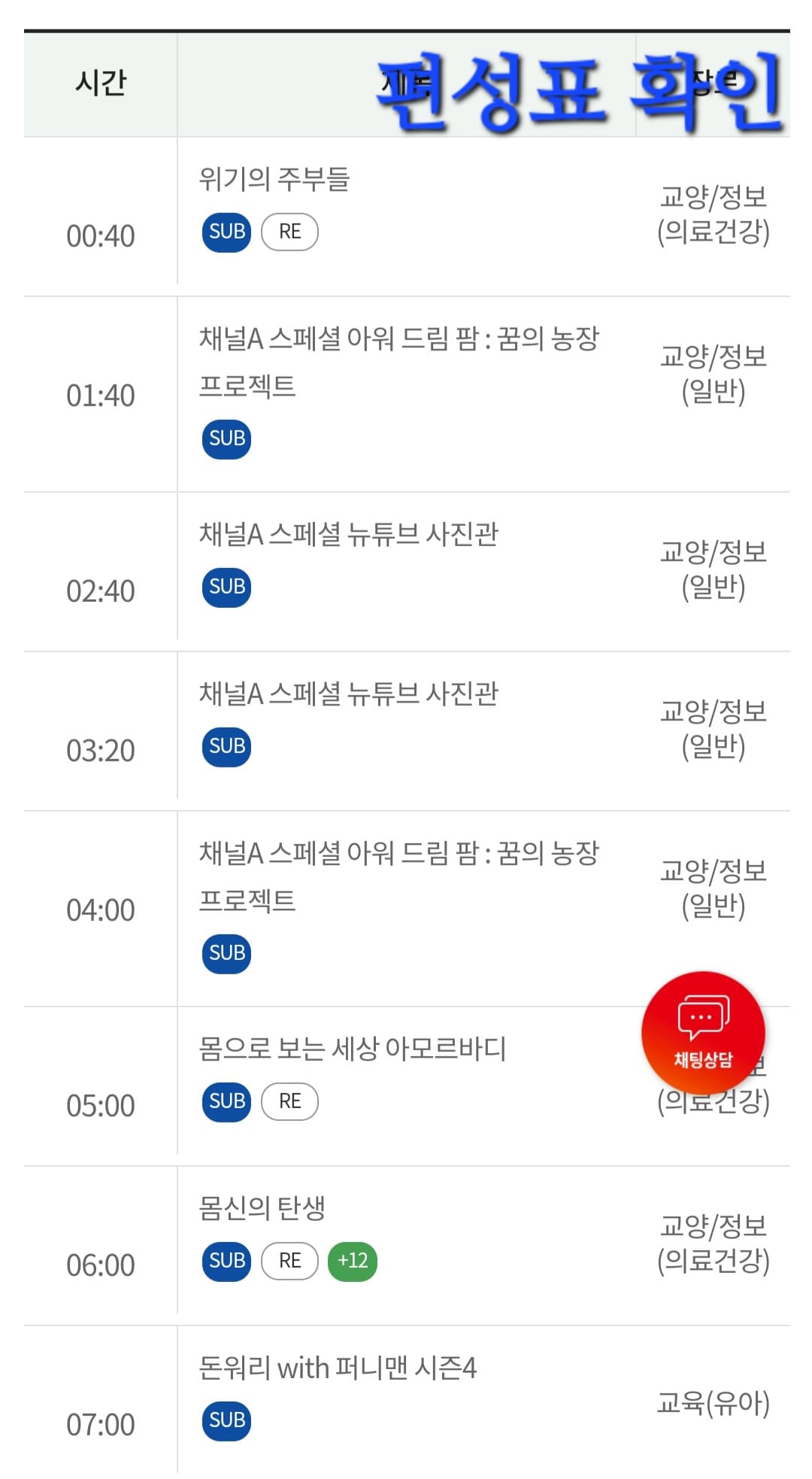Click the SUB badge under 채널A 스페셜 뉴튜브 사진관
Image resolution: width=812 pixels, height=1479 pixels.
click(226, 589)
